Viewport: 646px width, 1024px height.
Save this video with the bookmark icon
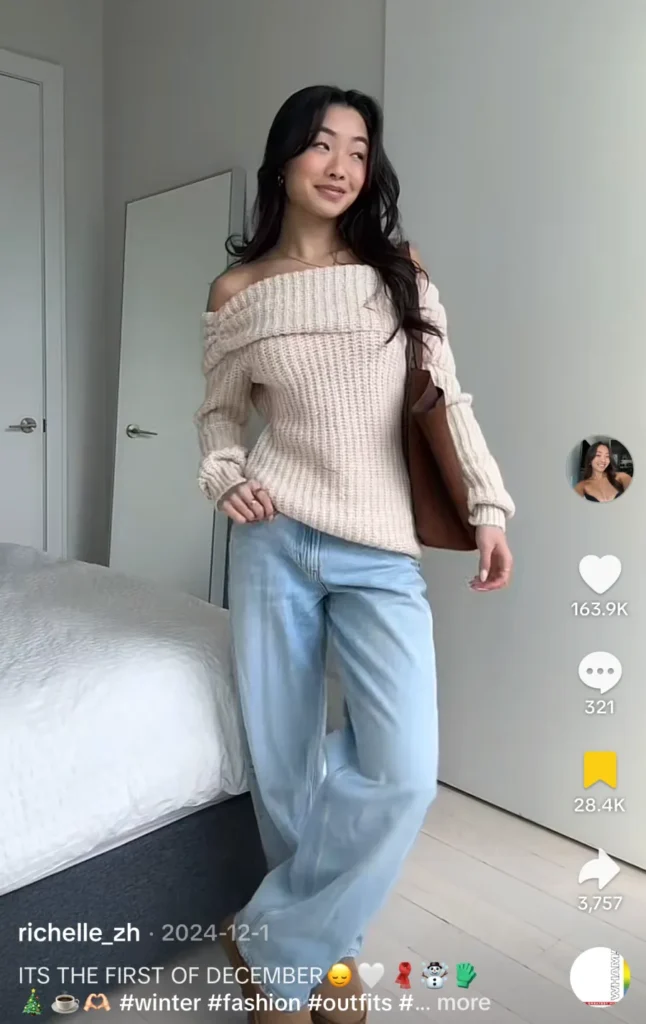pyautogui.click(x=600, y=770)
